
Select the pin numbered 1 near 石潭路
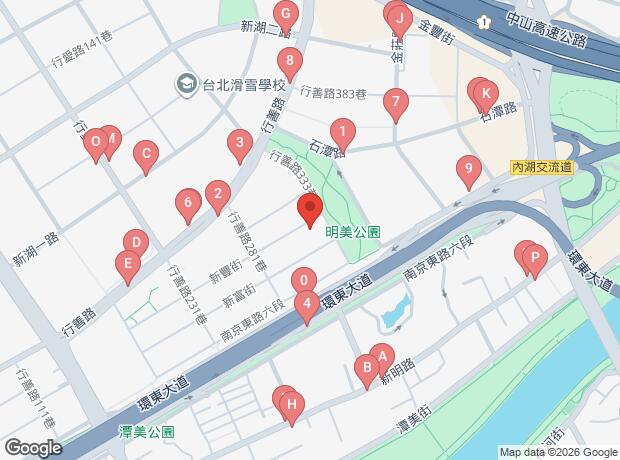pyautogui.click(x=343, y=131)
